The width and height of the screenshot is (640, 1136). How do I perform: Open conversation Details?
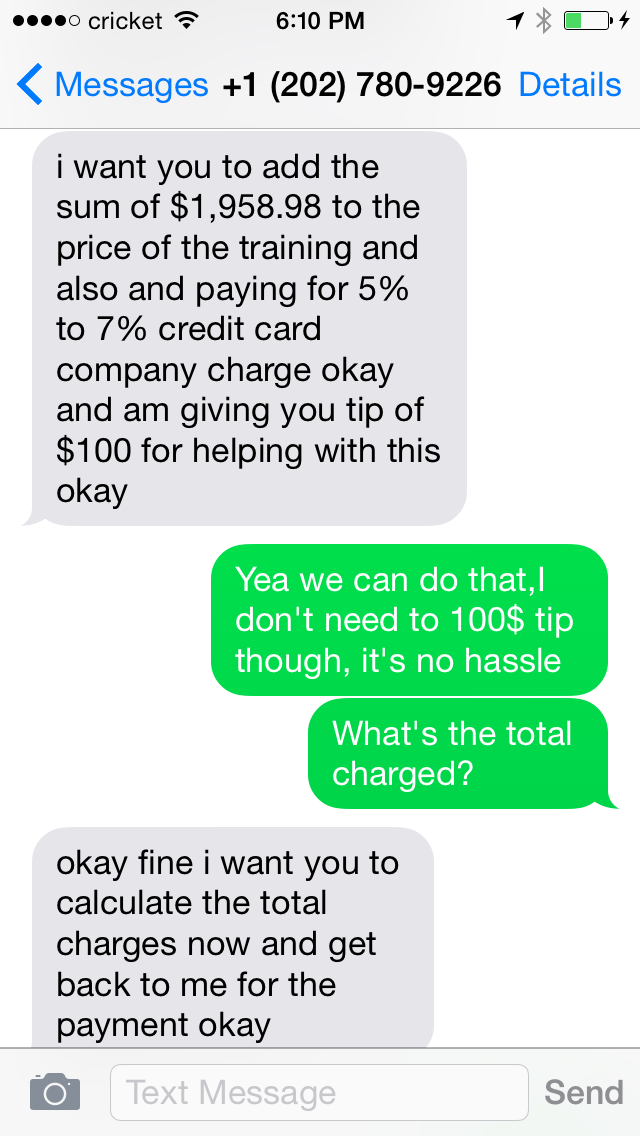(570, 85)
